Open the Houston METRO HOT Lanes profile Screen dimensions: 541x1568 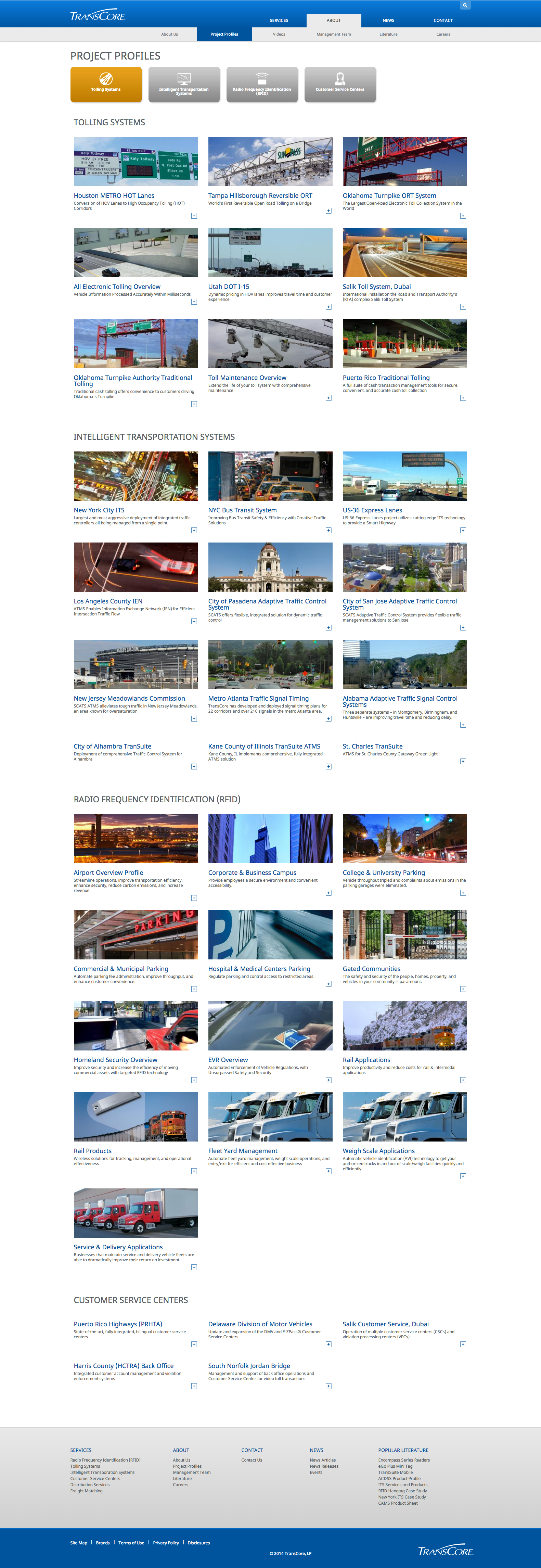tap(114, 196)
